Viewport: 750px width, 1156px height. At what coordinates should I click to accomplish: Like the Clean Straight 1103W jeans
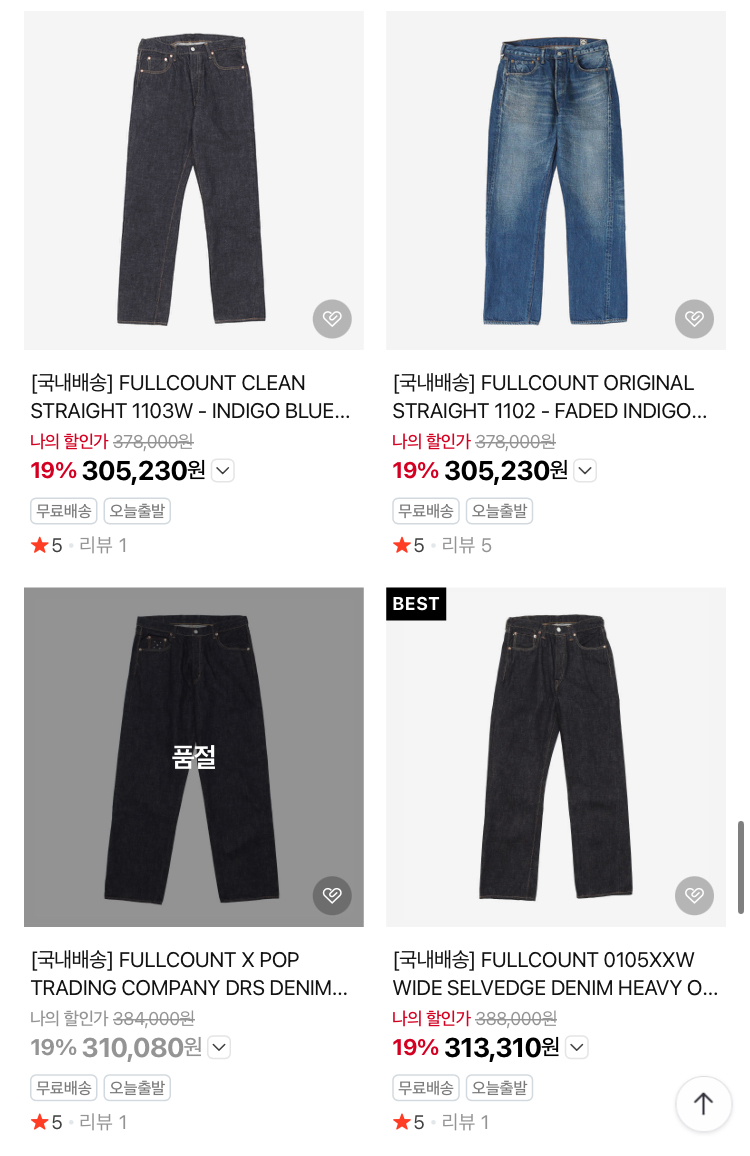332,319
